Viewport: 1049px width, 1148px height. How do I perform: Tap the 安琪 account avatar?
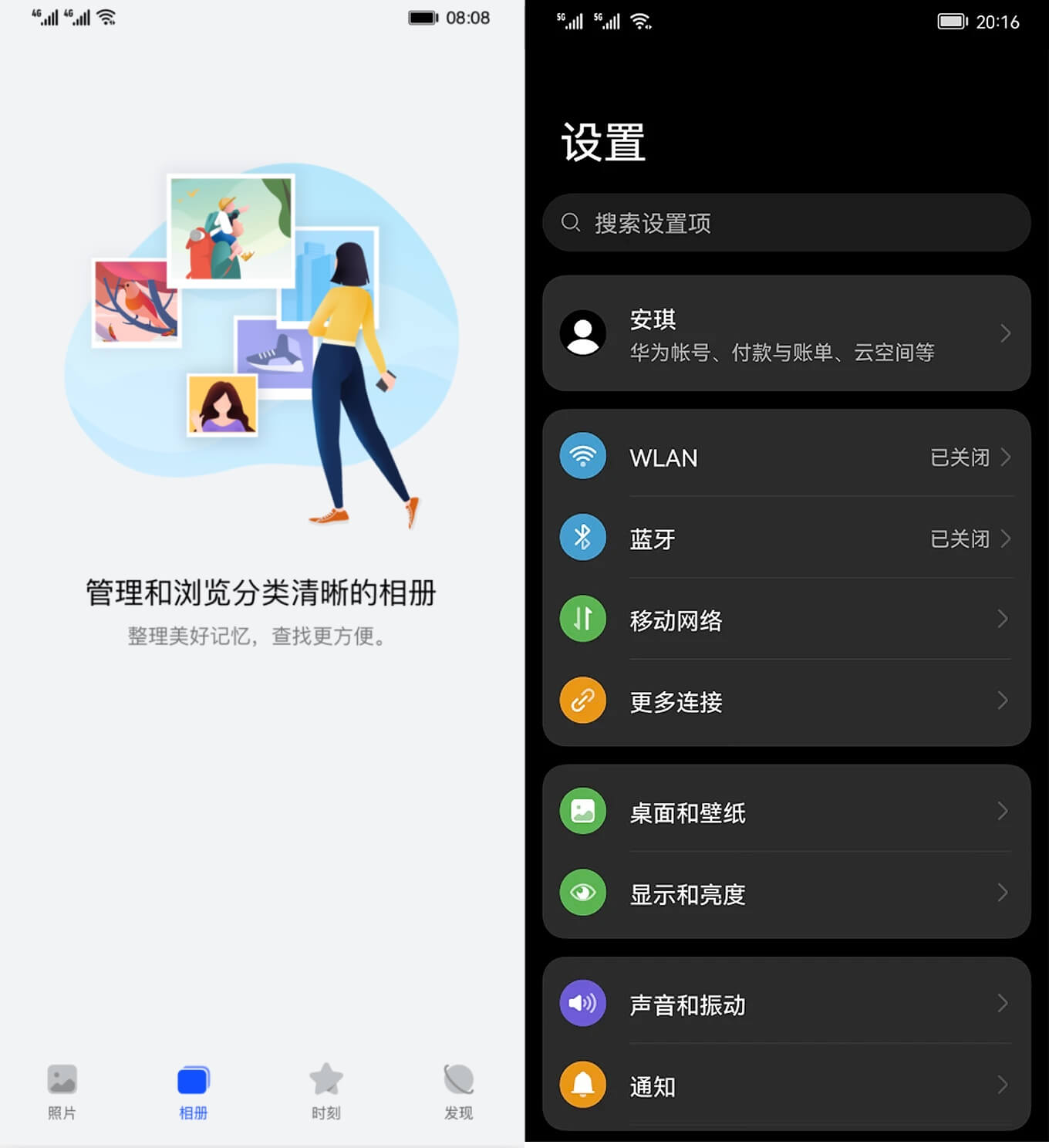pos(582,333)
